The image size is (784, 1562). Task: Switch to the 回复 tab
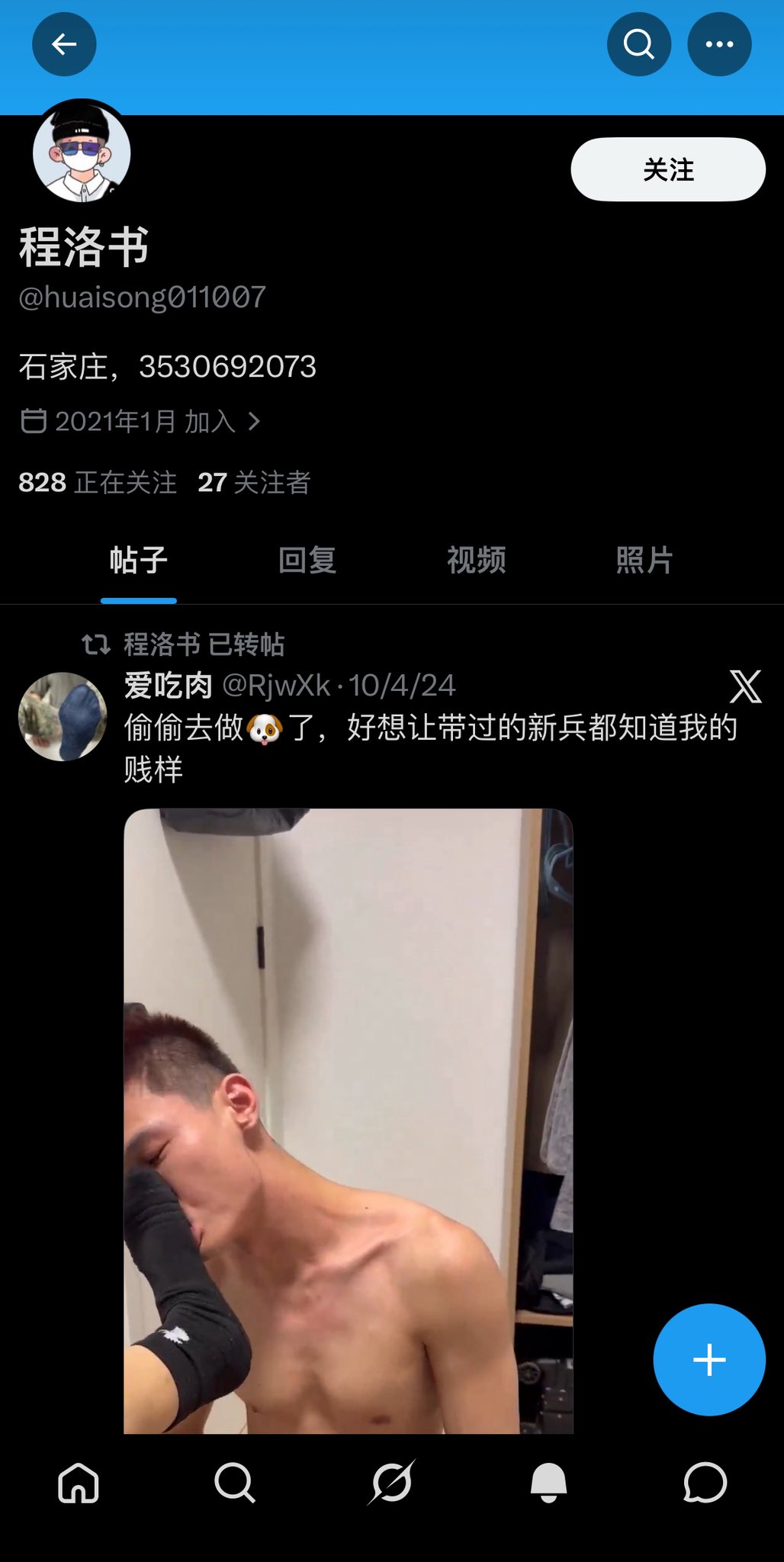307,561
